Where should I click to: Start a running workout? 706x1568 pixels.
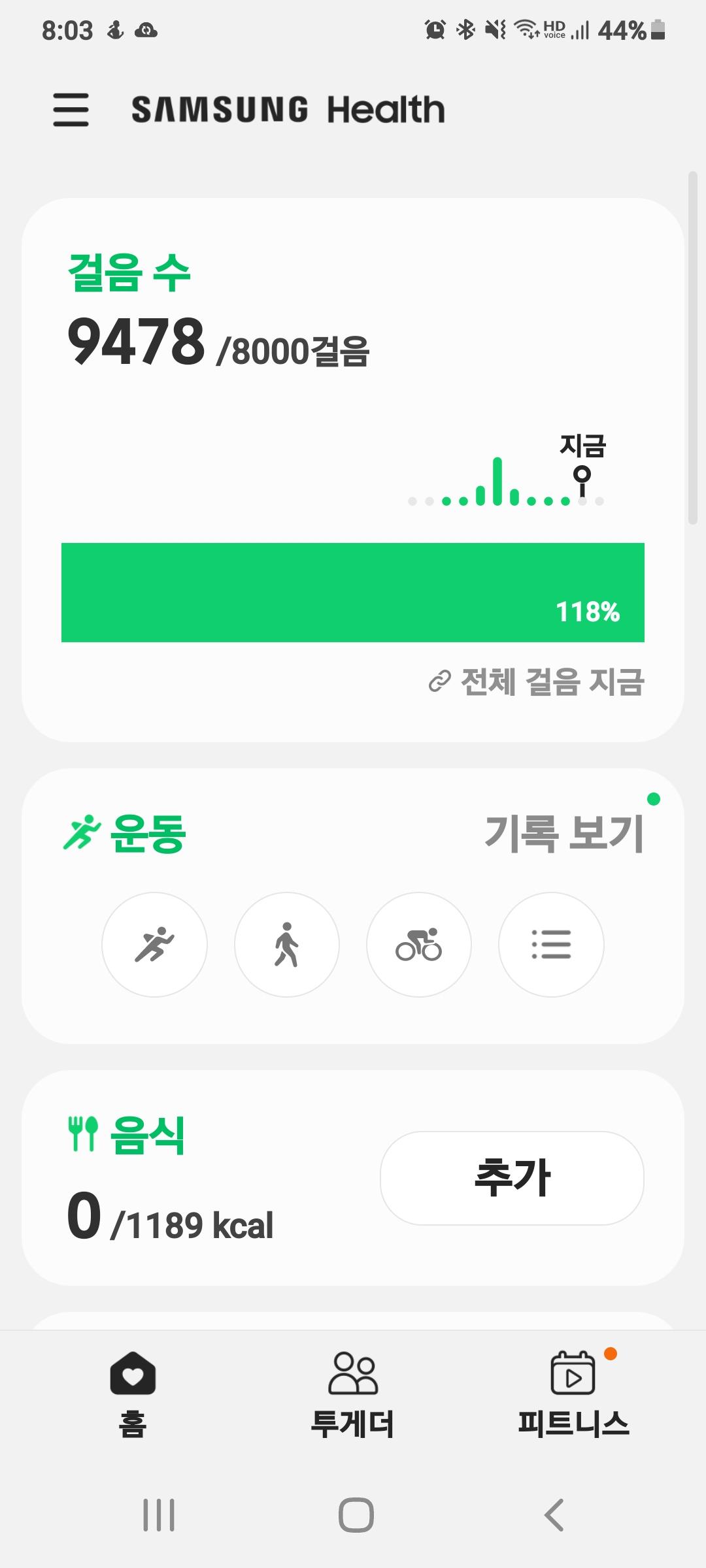tap(154, 945)
